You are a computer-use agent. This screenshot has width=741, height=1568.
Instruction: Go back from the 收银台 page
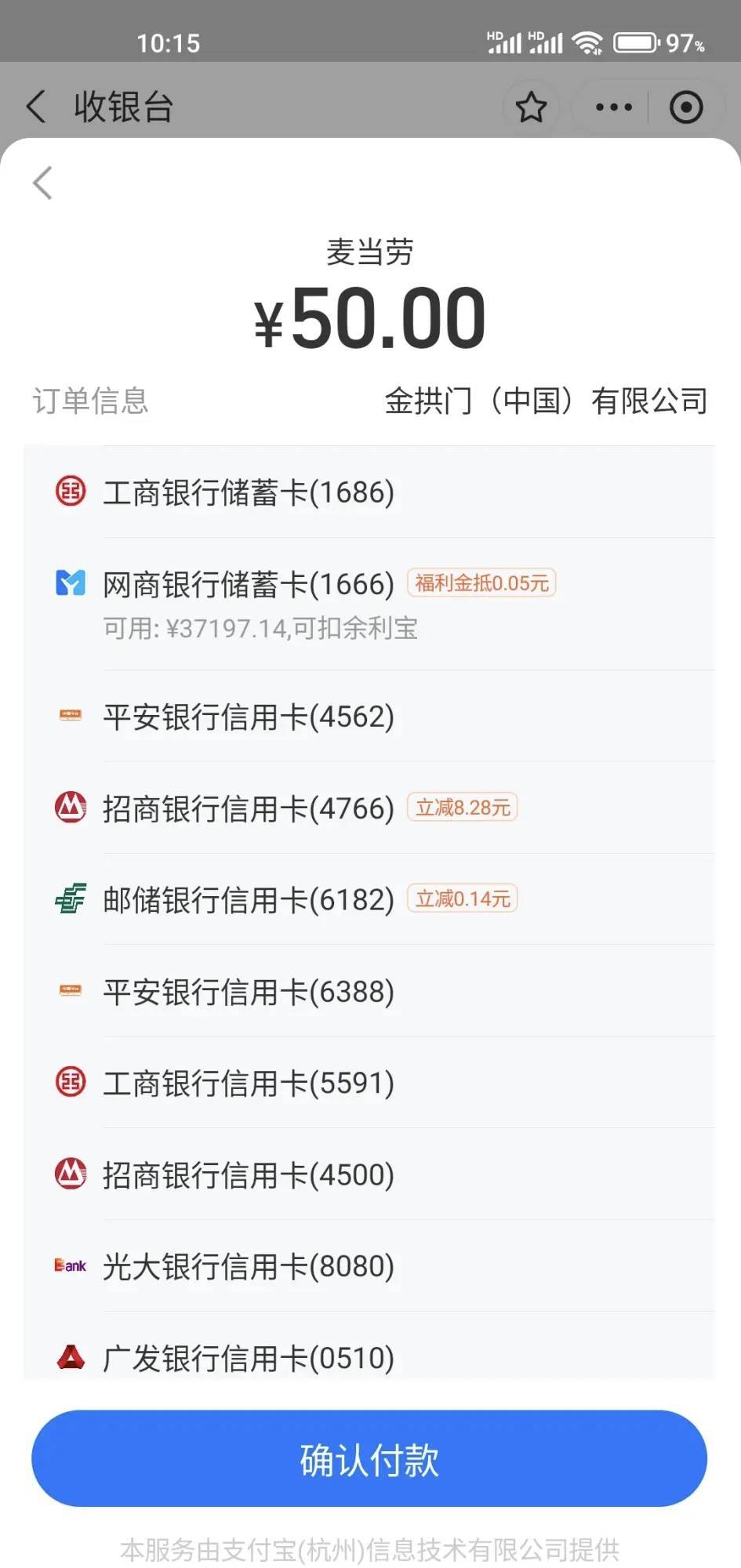(36, 106)
